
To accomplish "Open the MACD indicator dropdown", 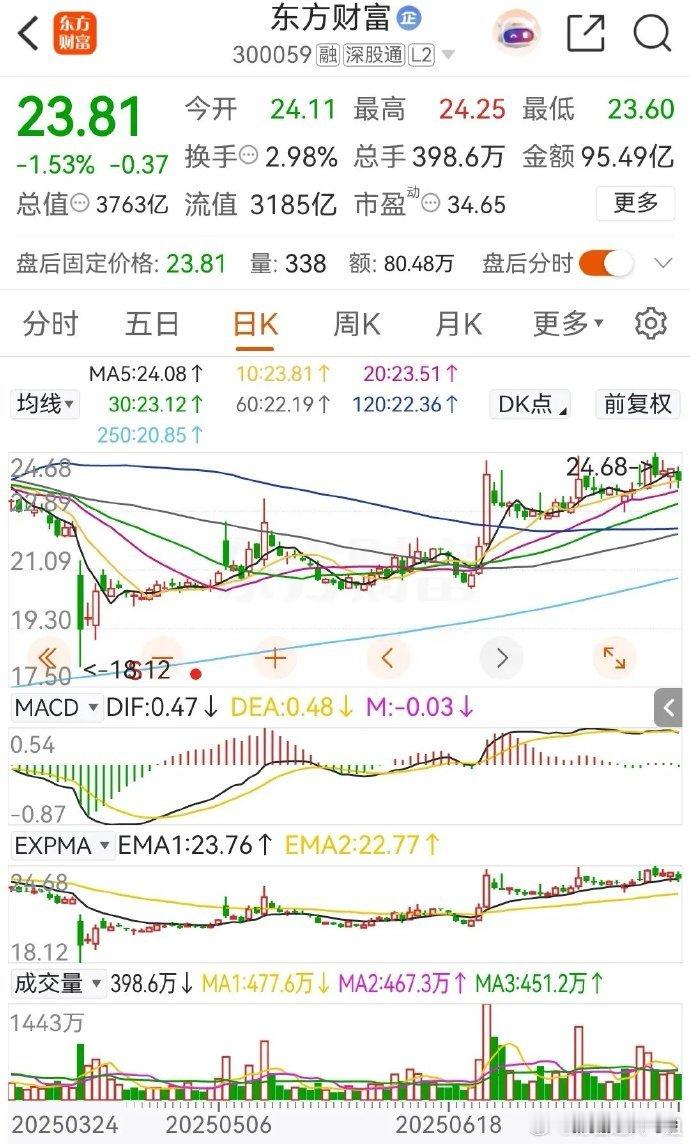I will (x=56, y=707).
